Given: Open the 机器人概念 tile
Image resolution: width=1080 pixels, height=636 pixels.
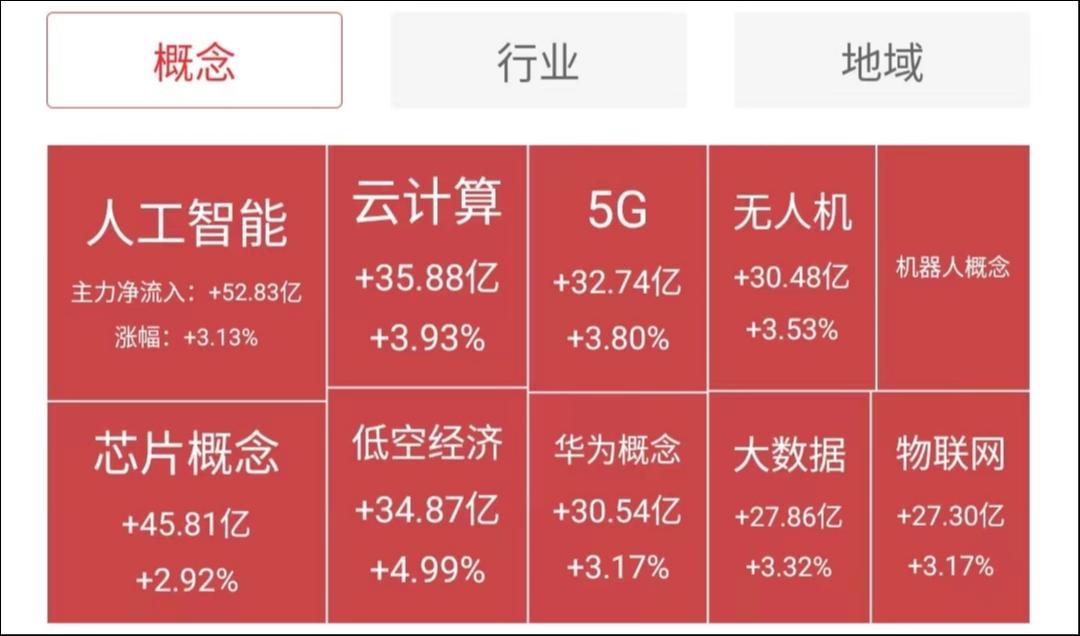Looking at the screenshot, I should click(x=952, y=268).
